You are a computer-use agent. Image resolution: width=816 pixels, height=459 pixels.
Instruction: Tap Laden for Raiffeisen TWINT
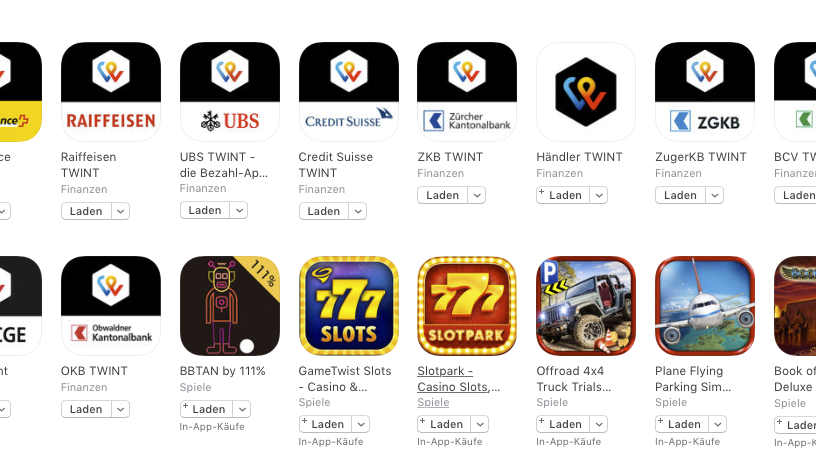click(x=86, y=211)
